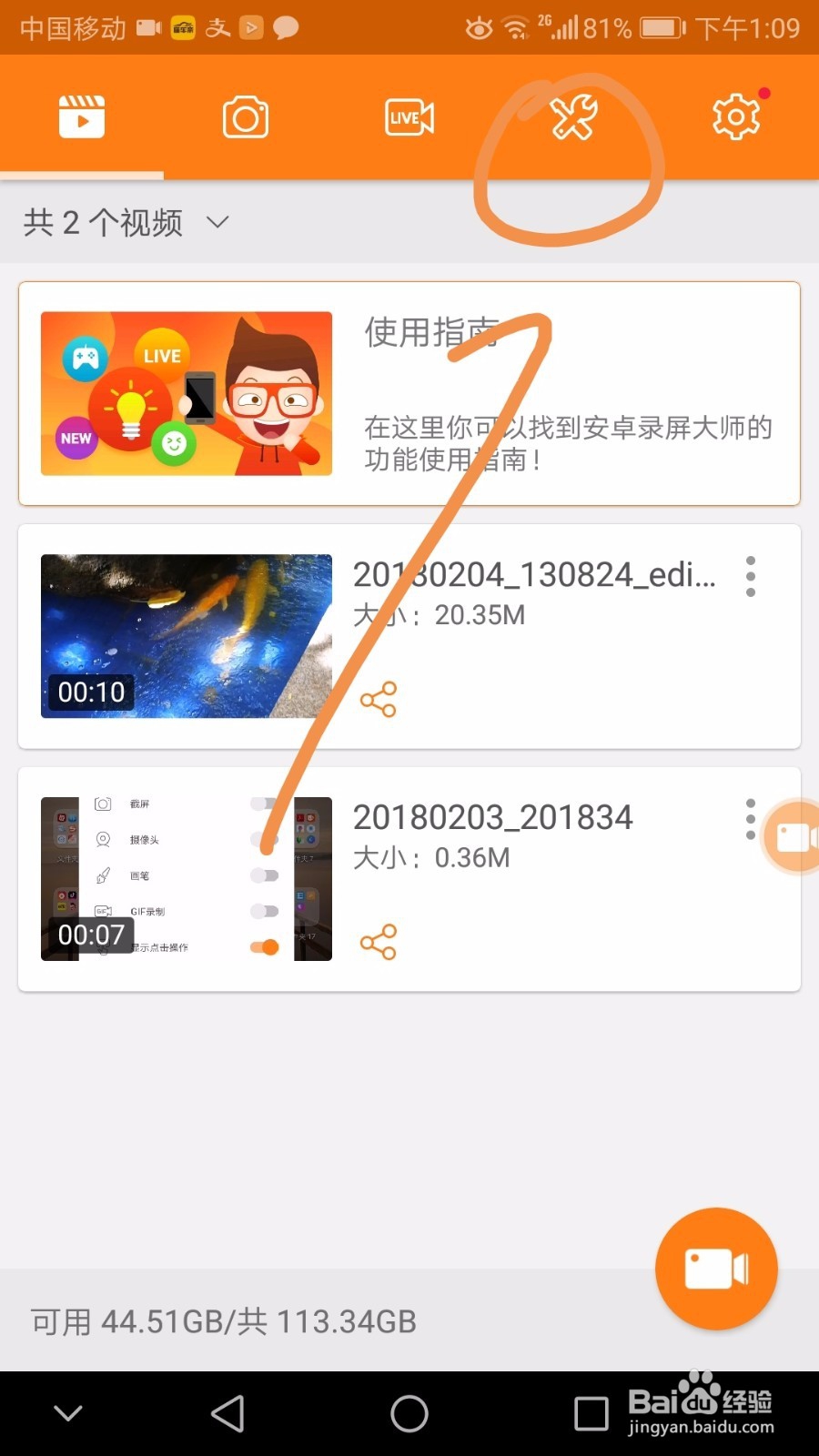Select the video library film tab icon
819x1456 pixels.
(x=81, y=116)
